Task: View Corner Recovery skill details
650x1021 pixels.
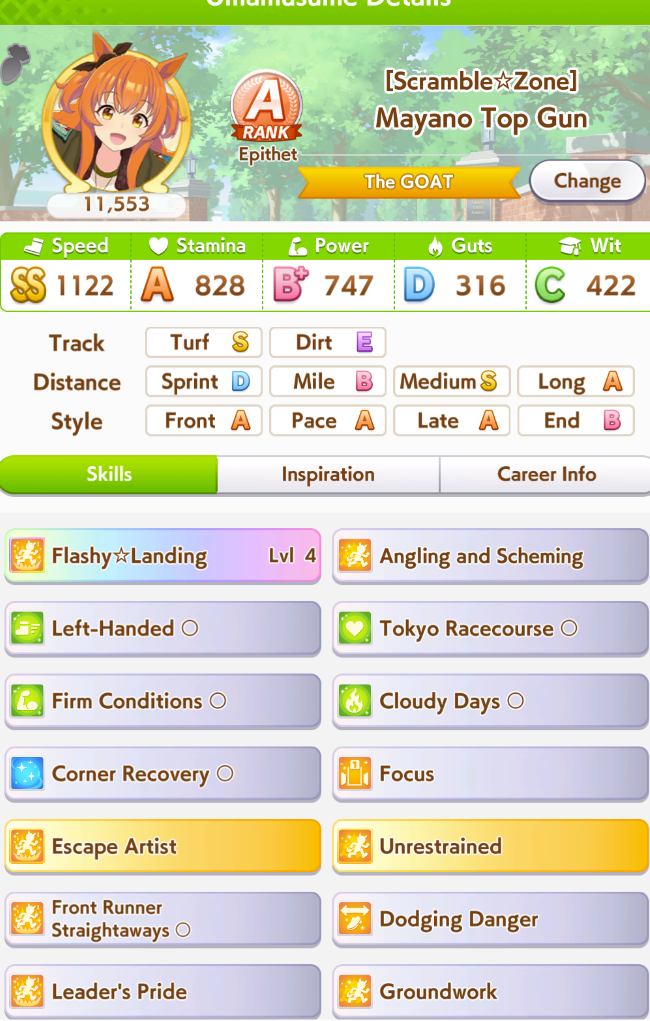Action: coord(163,774)
